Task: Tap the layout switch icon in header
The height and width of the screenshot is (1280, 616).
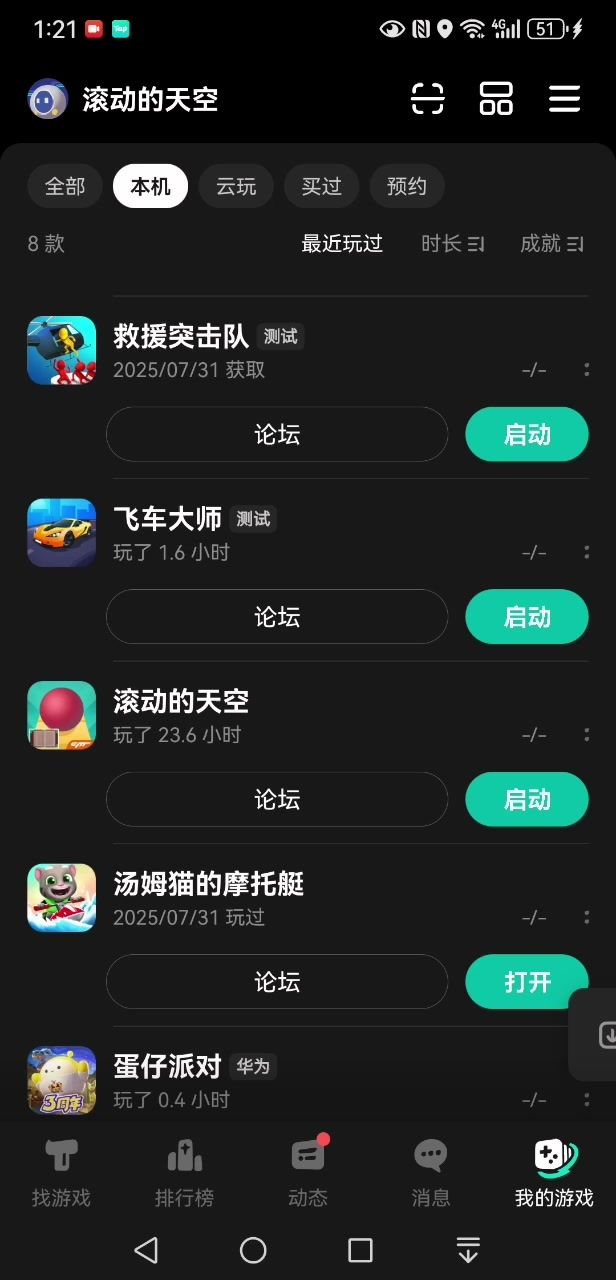Action: click(x=496, y=99)
